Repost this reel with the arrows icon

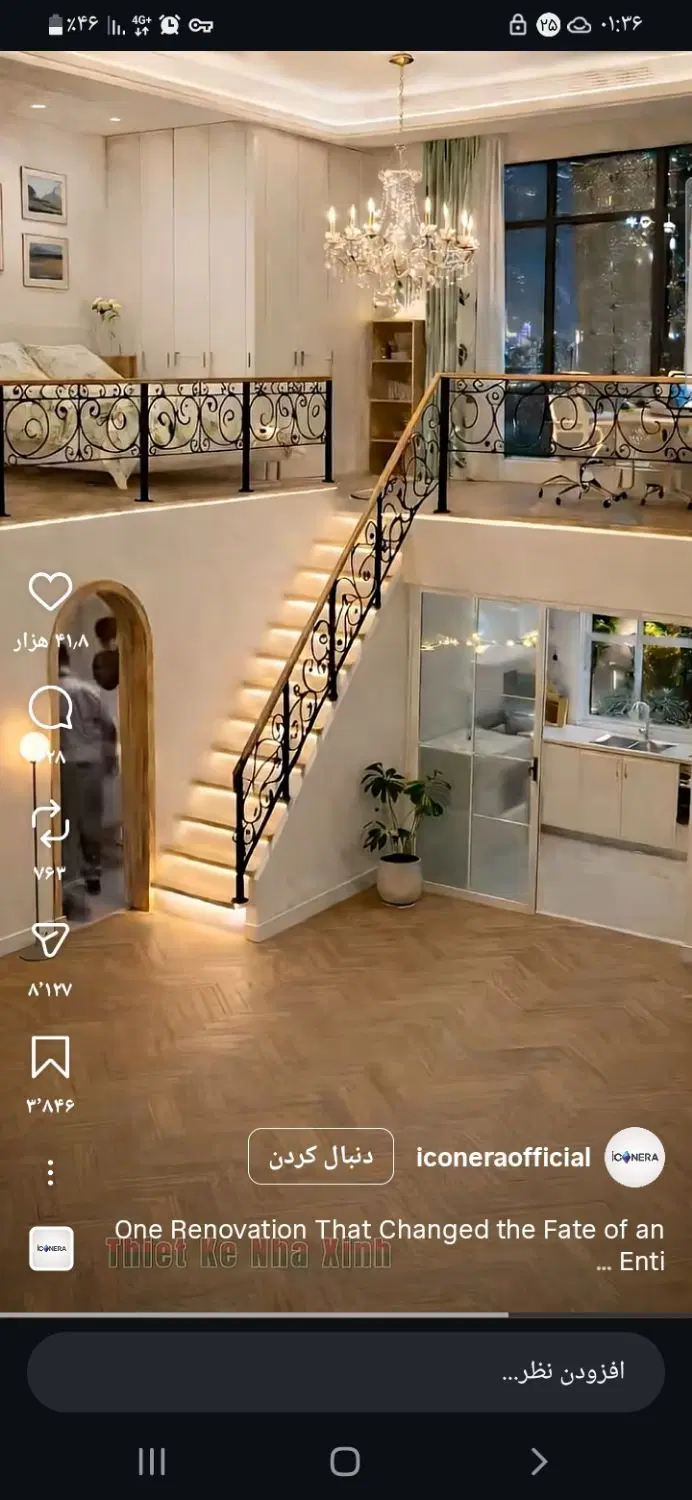click(50, 824)
